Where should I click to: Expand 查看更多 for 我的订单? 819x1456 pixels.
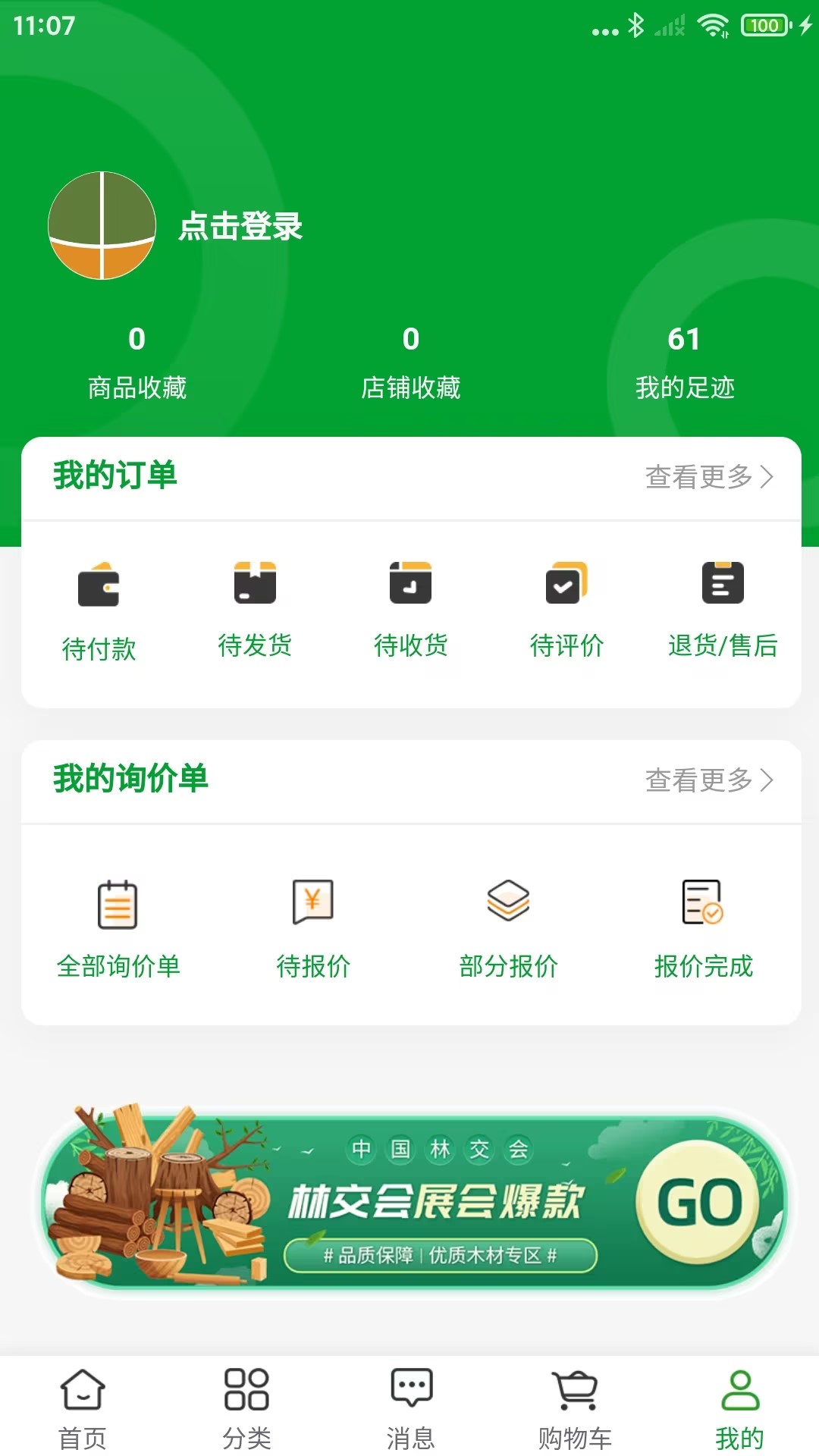(x=705, y=478)
